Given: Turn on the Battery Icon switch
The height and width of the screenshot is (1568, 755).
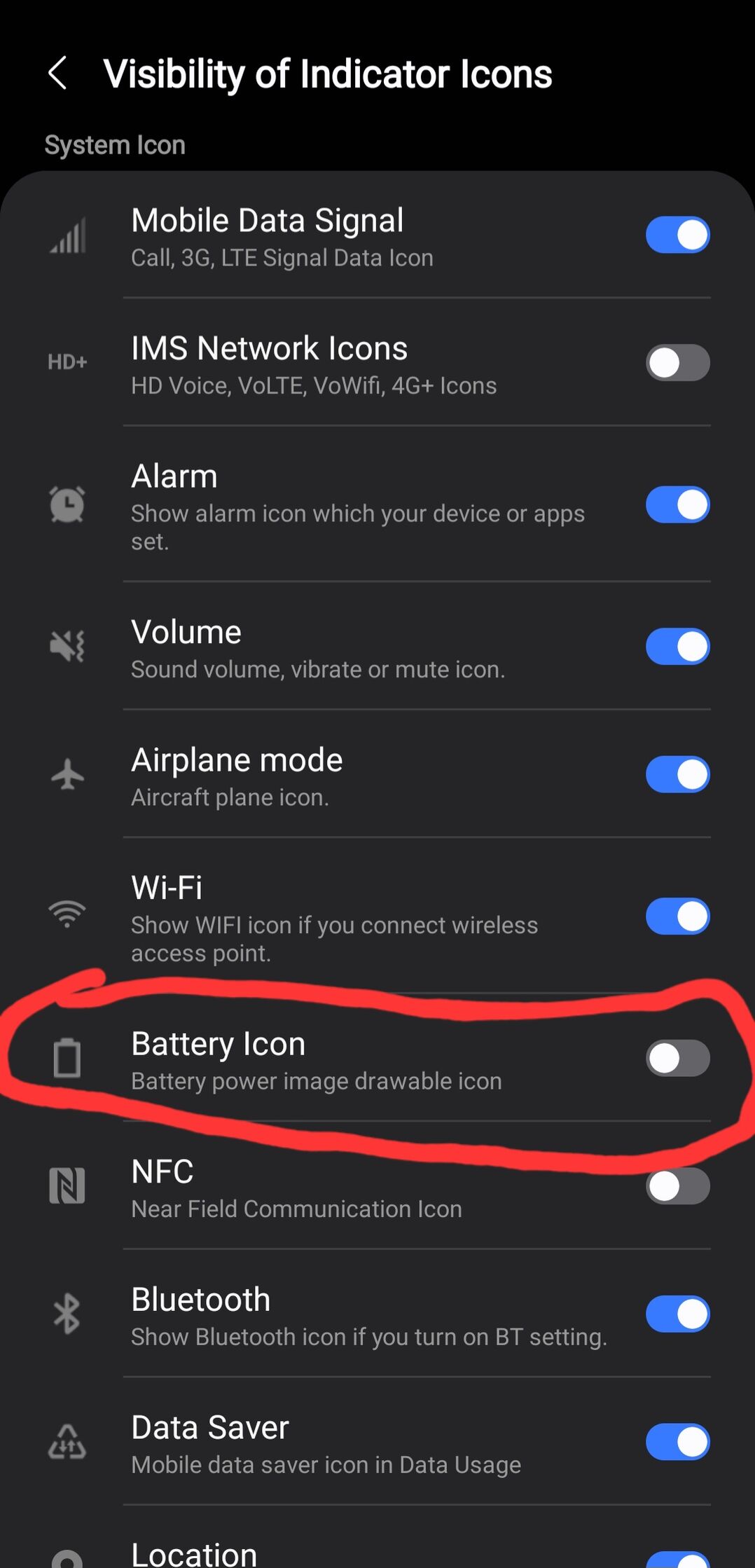Looking at the screenshot, I should 677,1058.
